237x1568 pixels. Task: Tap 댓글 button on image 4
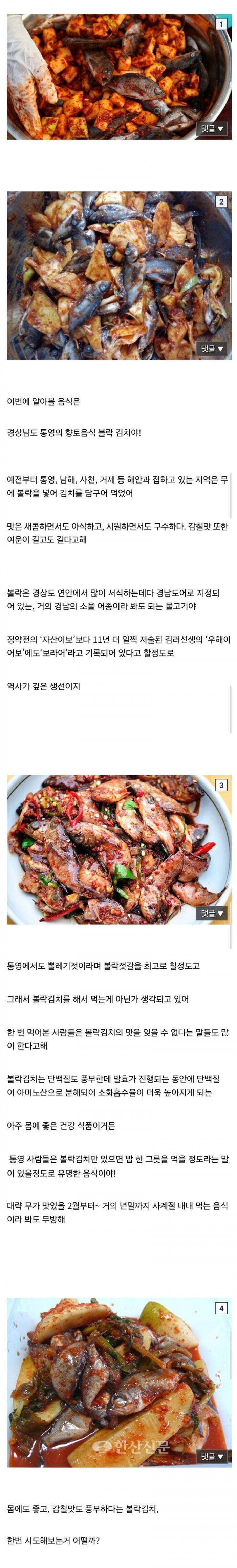[x=213, y=1457]
